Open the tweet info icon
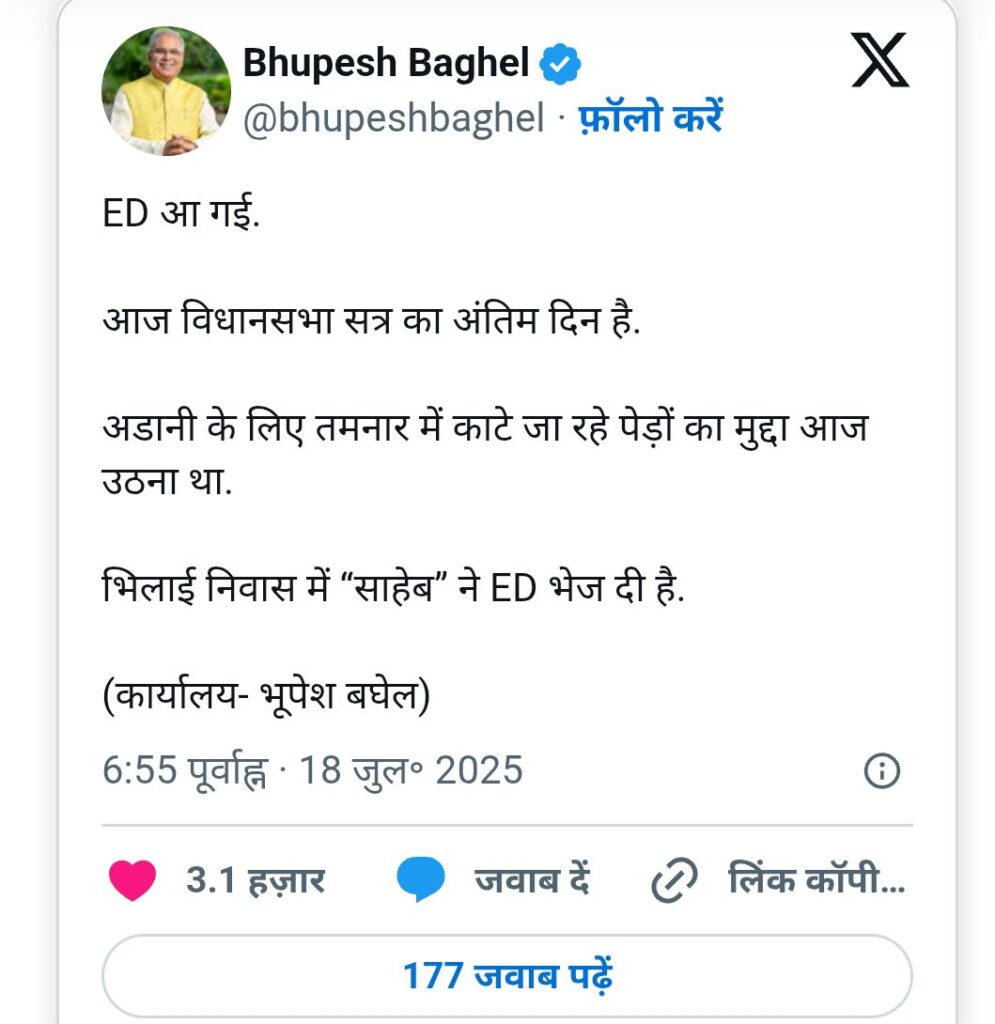 click(x=881, y=771)
